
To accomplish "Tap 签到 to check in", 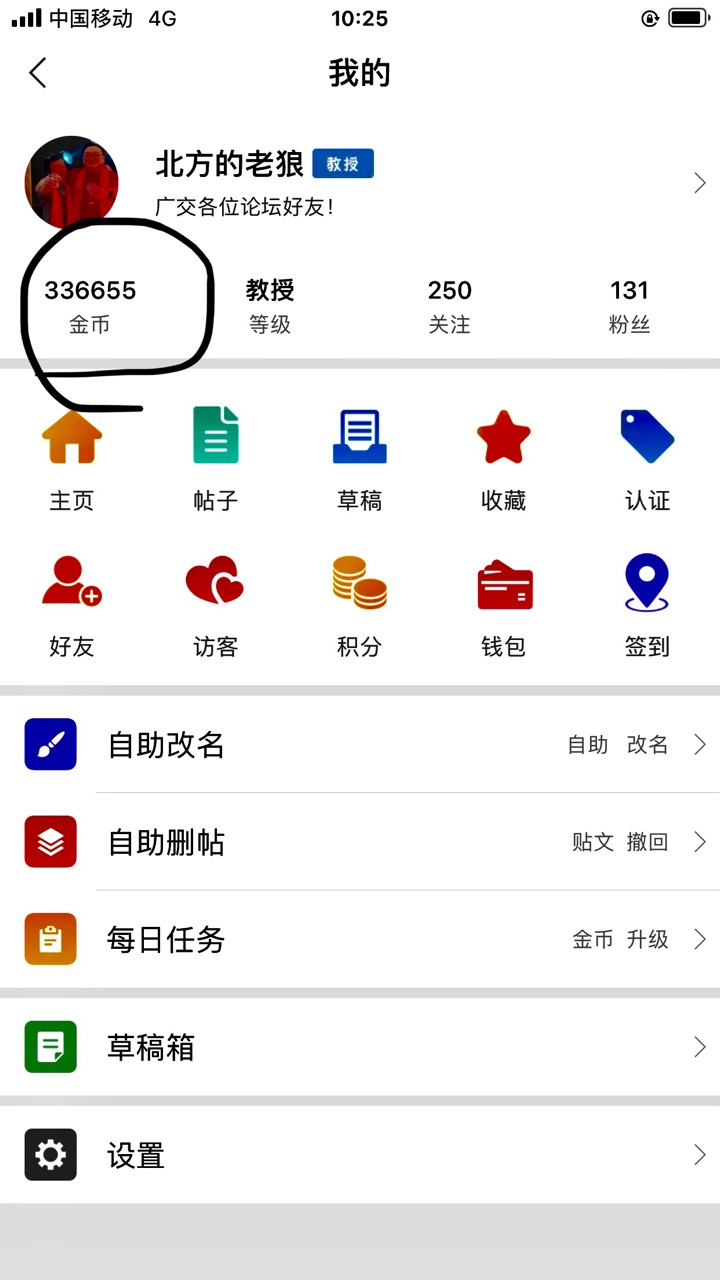I will click(647, 606).
